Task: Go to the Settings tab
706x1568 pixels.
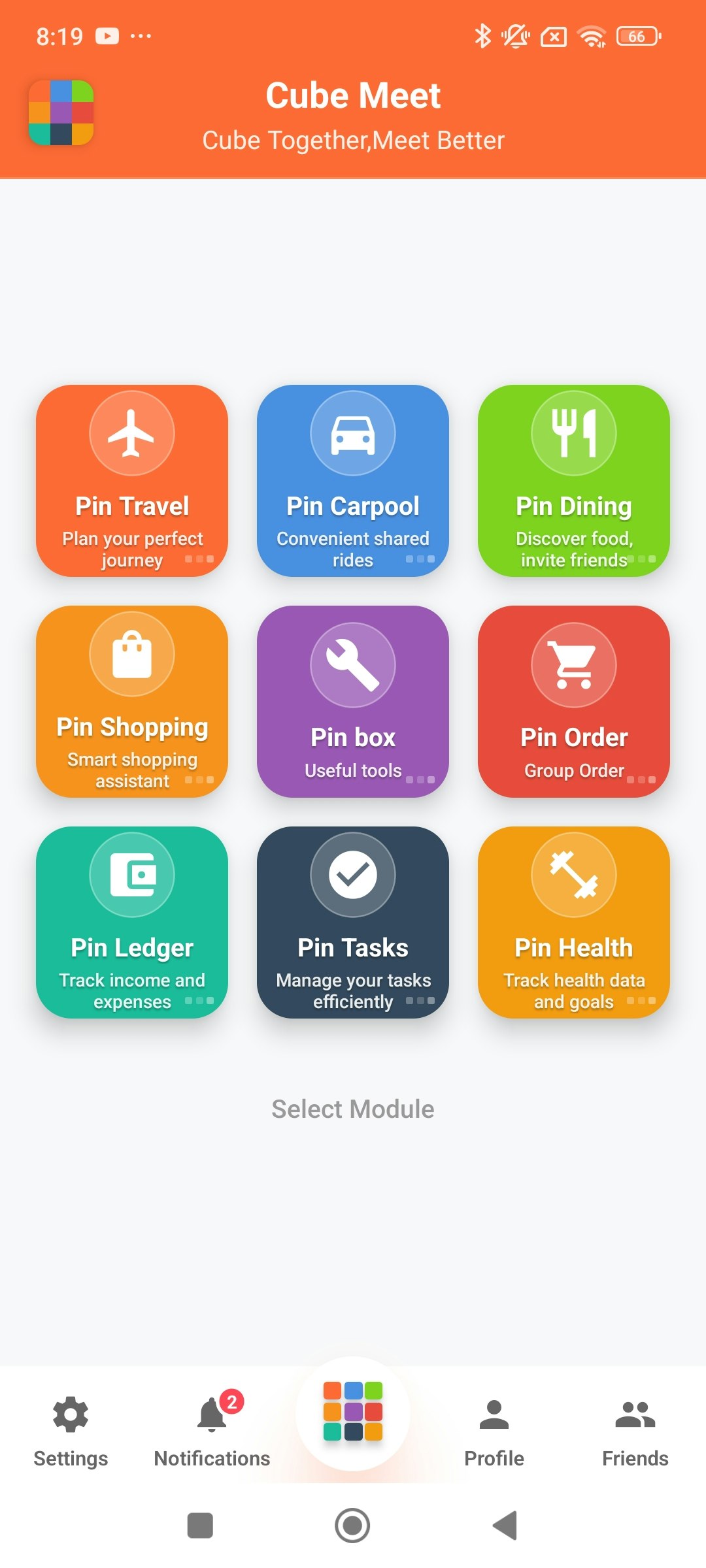Action: point(71,1431)
